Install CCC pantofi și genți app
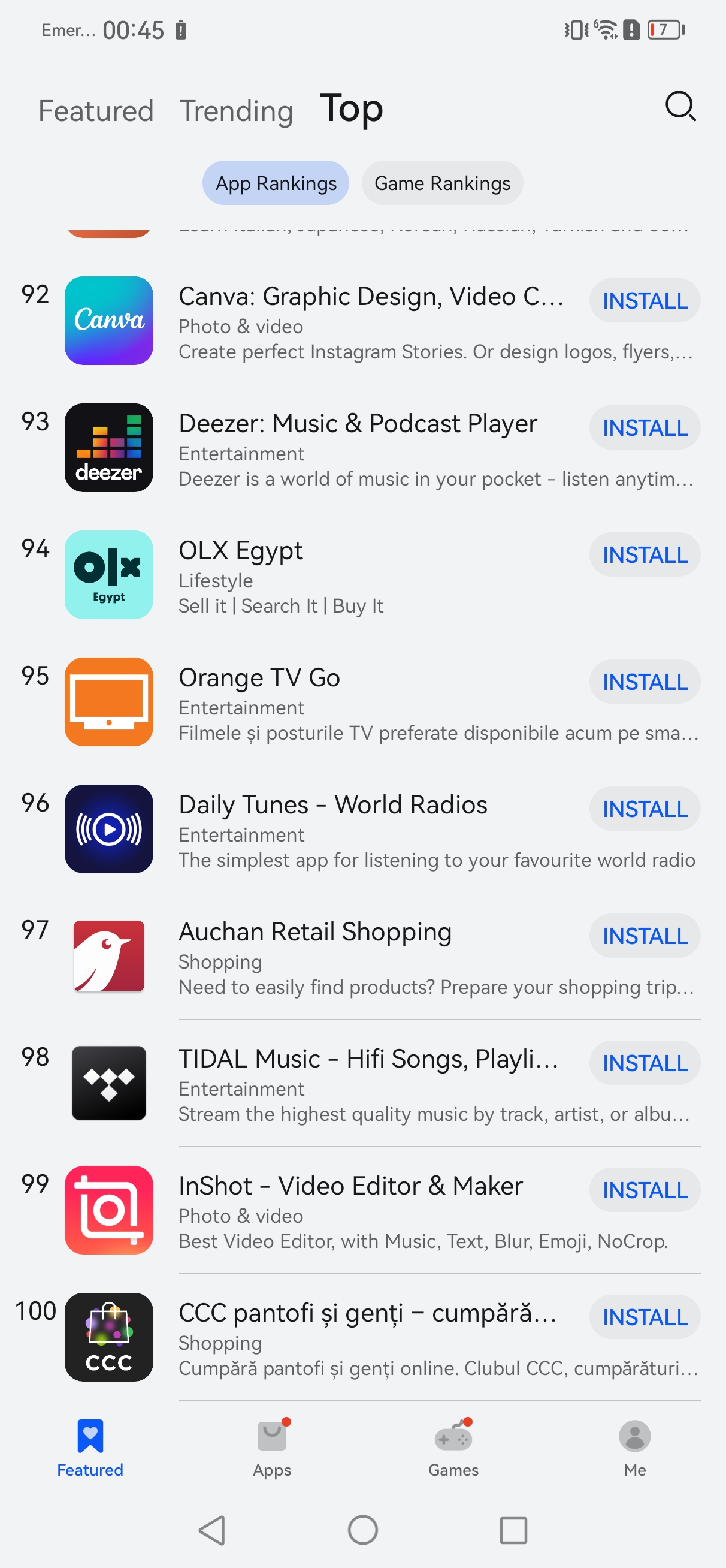 (645, 1317)
